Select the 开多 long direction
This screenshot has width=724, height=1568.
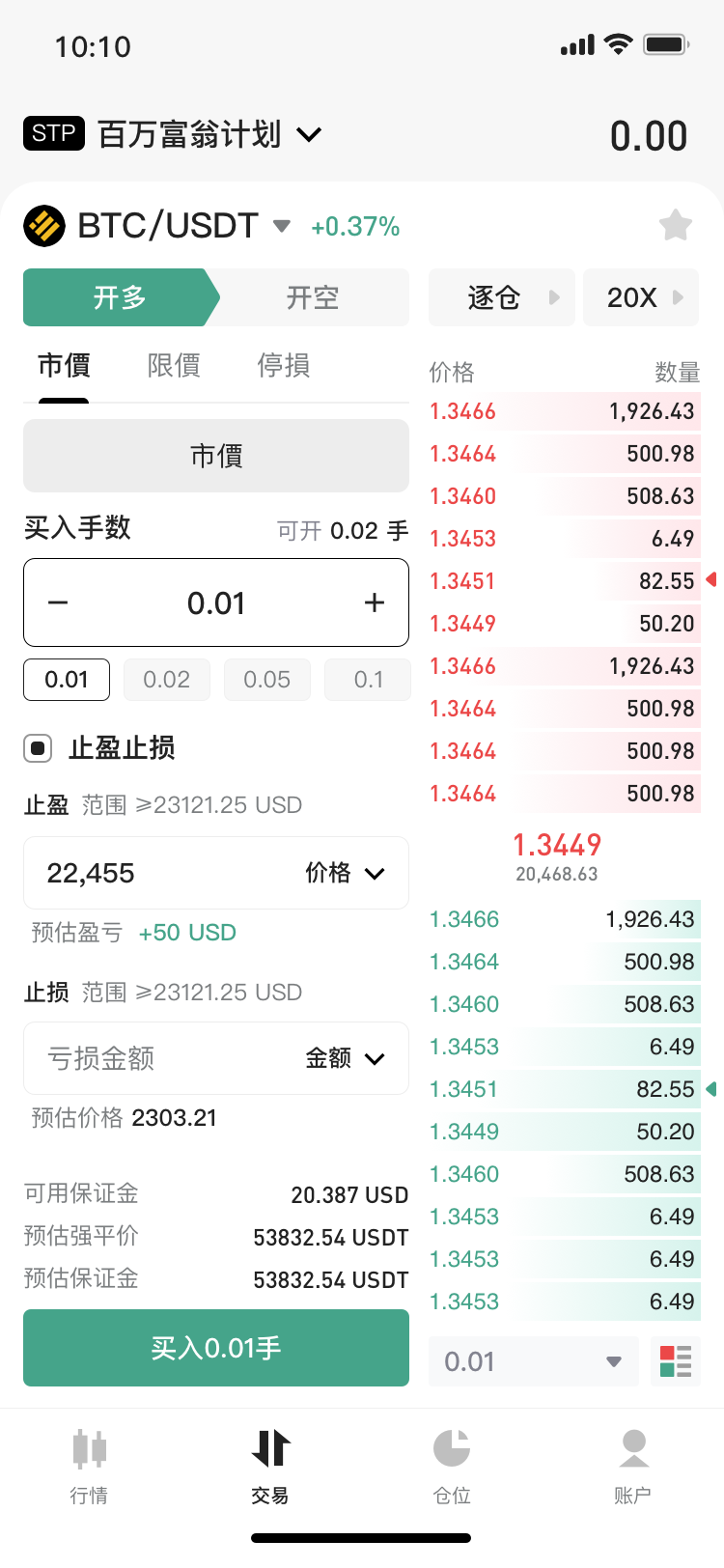pos(120,297)
